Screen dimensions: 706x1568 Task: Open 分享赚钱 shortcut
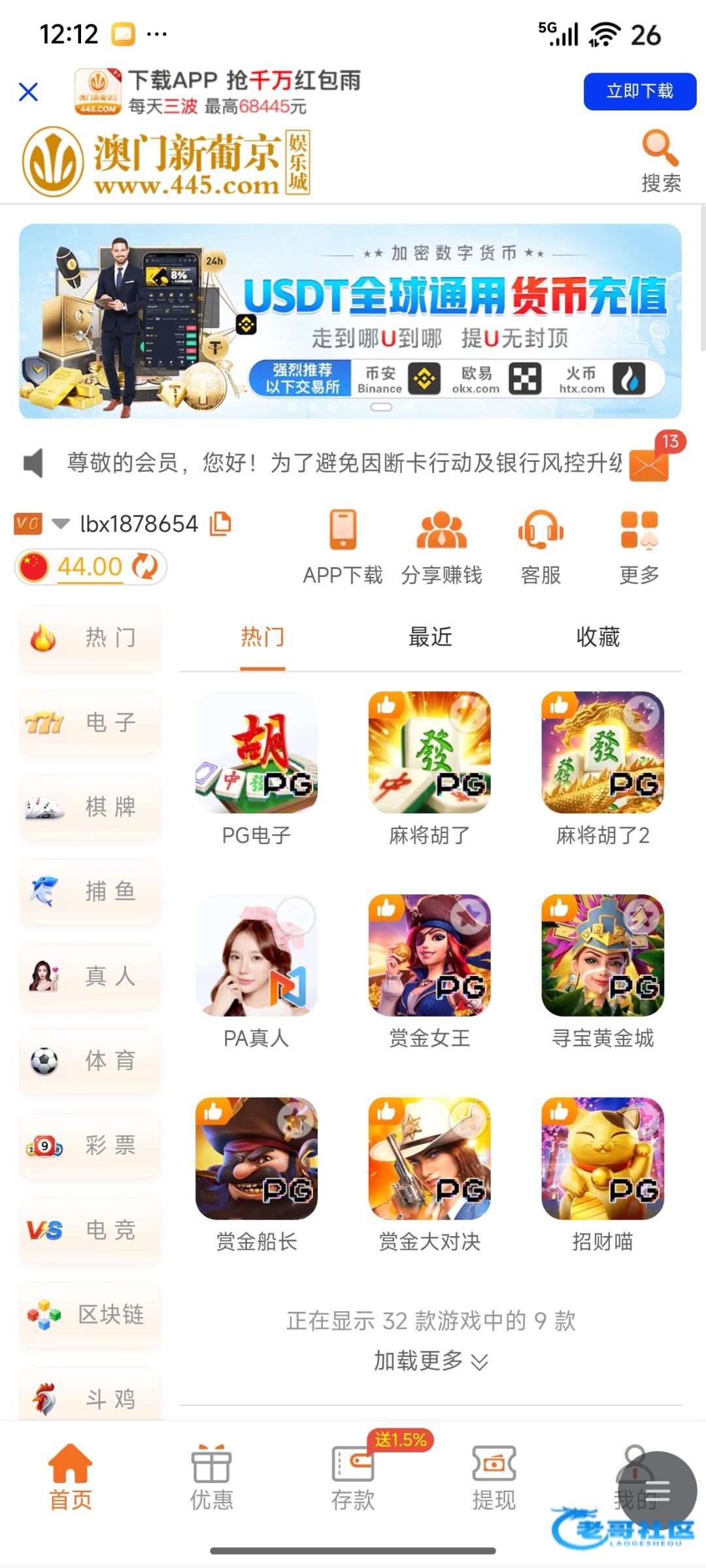(442, 546)
